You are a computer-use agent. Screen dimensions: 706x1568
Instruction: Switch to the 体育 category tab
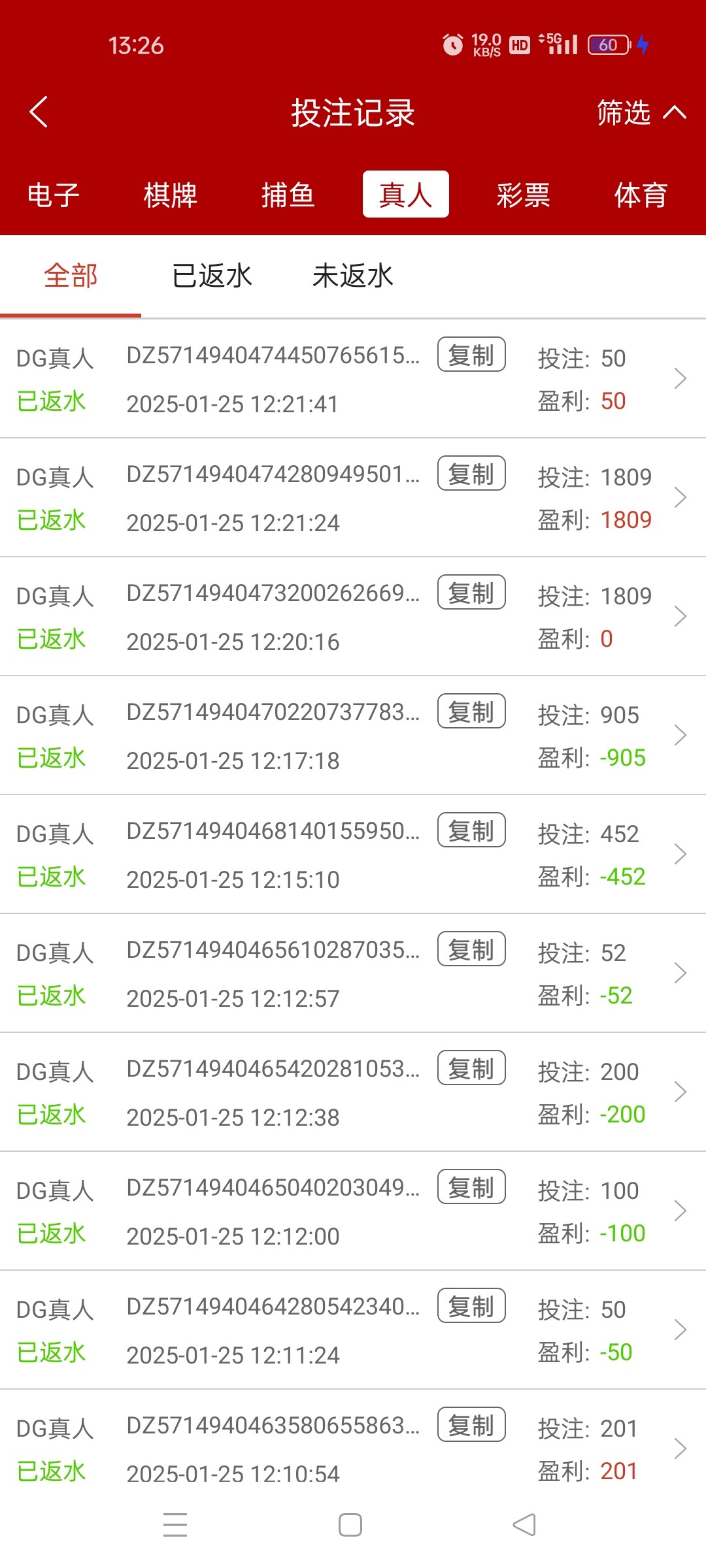(641, 195)
